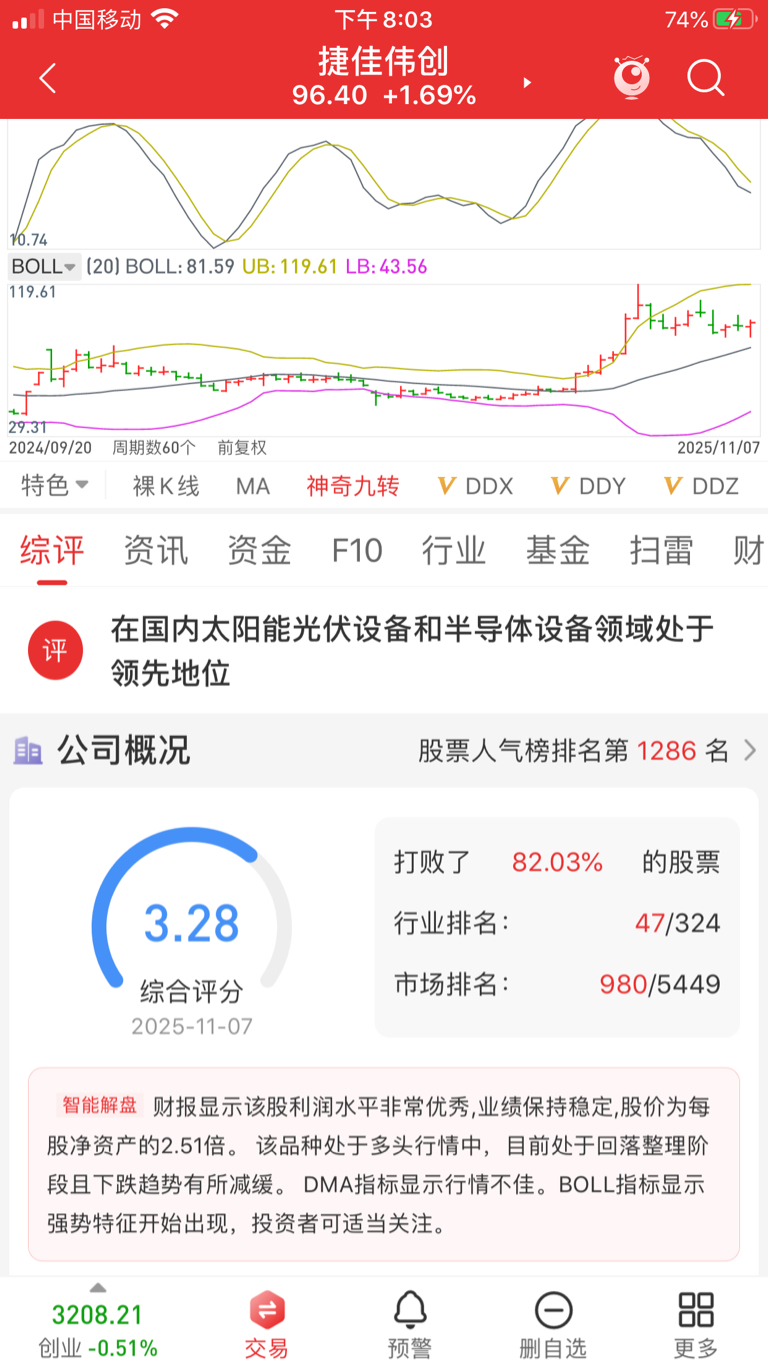Open the 更多 menu
The height and width of the screenshot is (1366, 768).
(696, 1324)
